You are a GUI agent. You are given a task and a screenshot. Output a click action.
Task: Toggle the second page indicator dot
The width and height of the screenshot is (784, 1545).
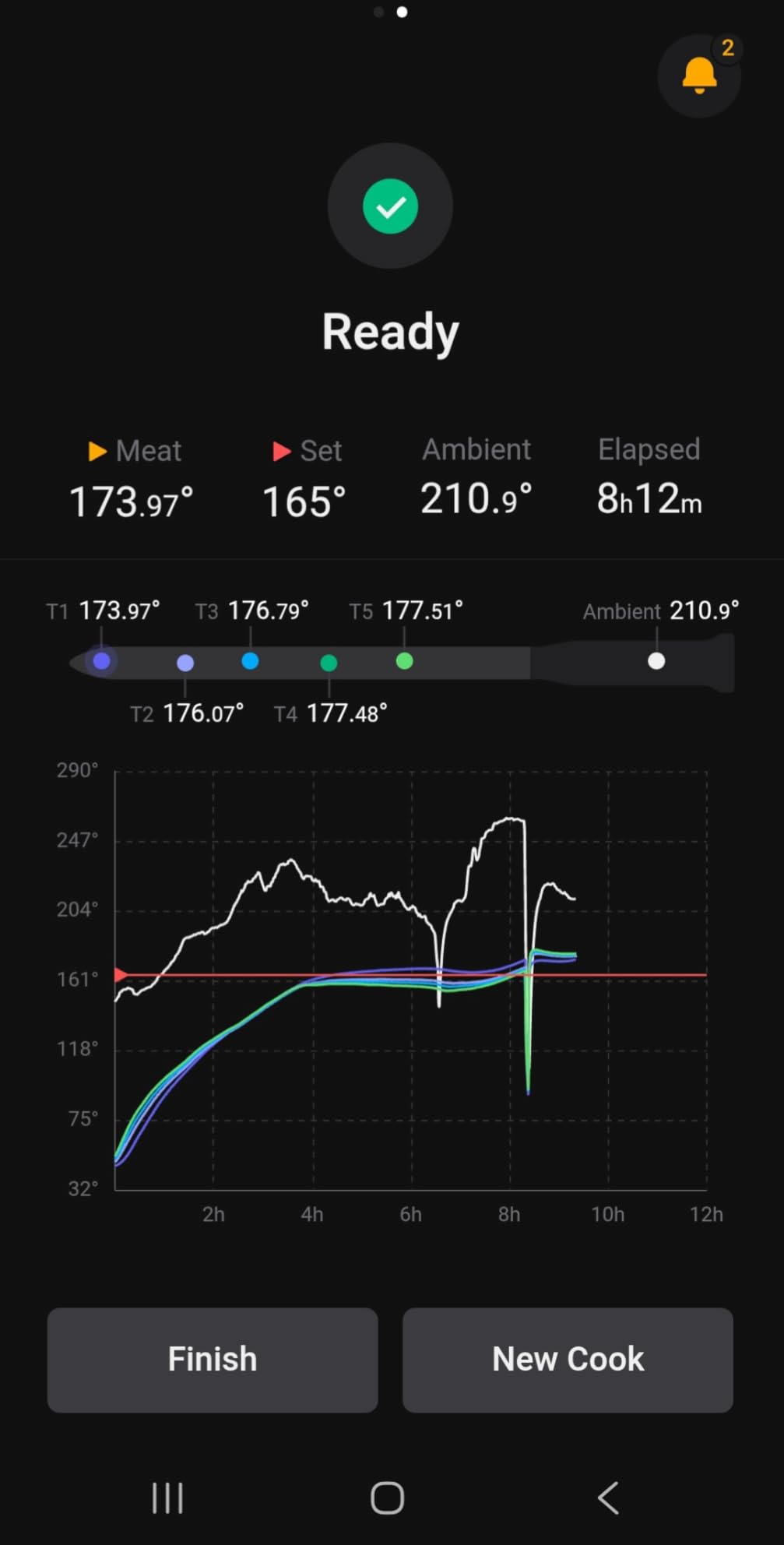(x=402, y=12)
